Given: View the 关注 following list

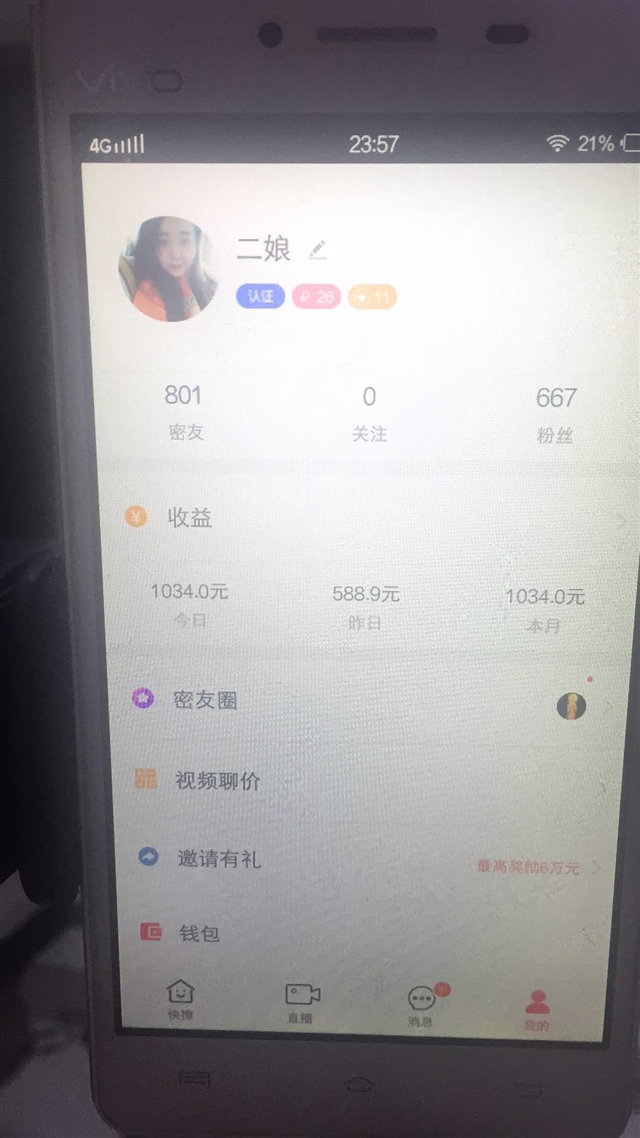Looking at the screenshot, I should click(x=369, y=413).
